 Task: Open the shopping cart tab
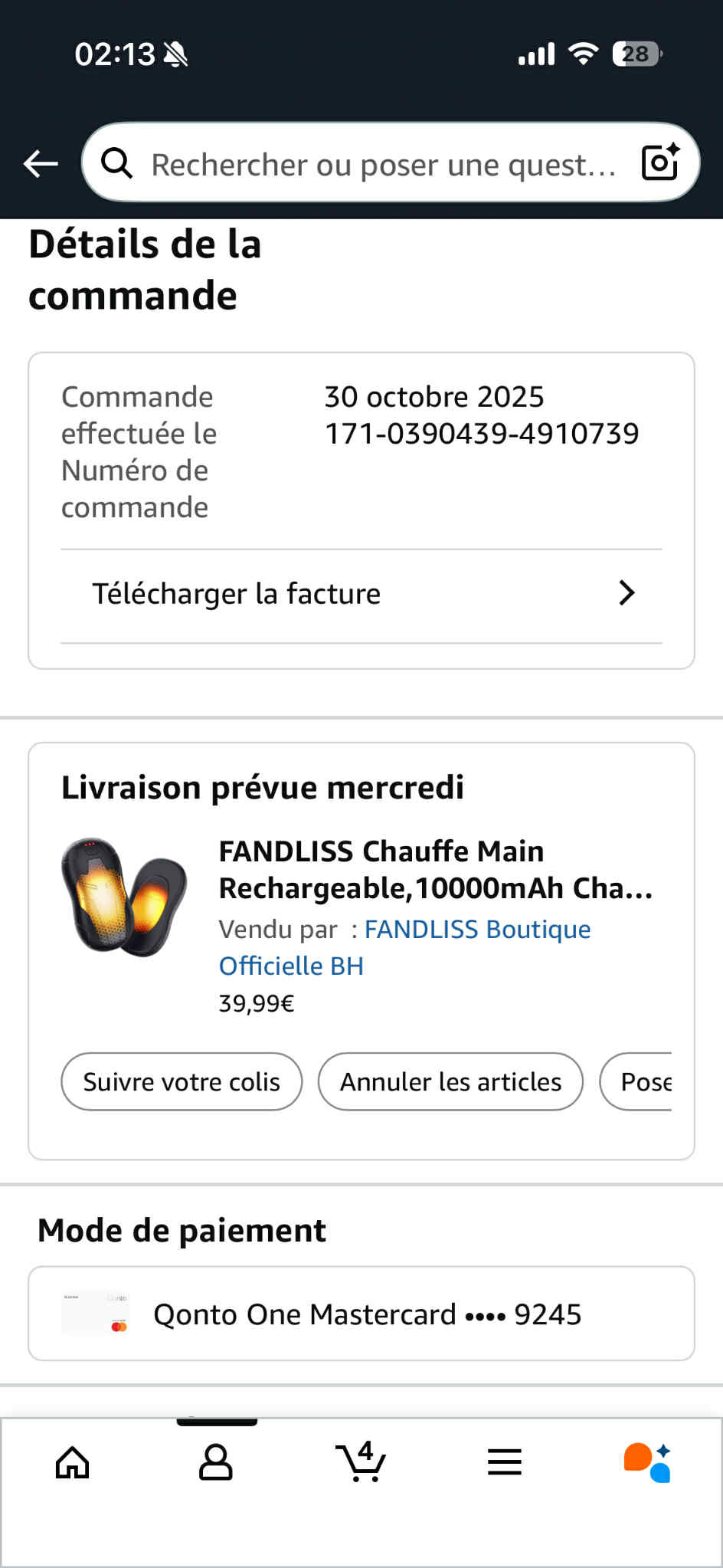[x=361, y=1462]
